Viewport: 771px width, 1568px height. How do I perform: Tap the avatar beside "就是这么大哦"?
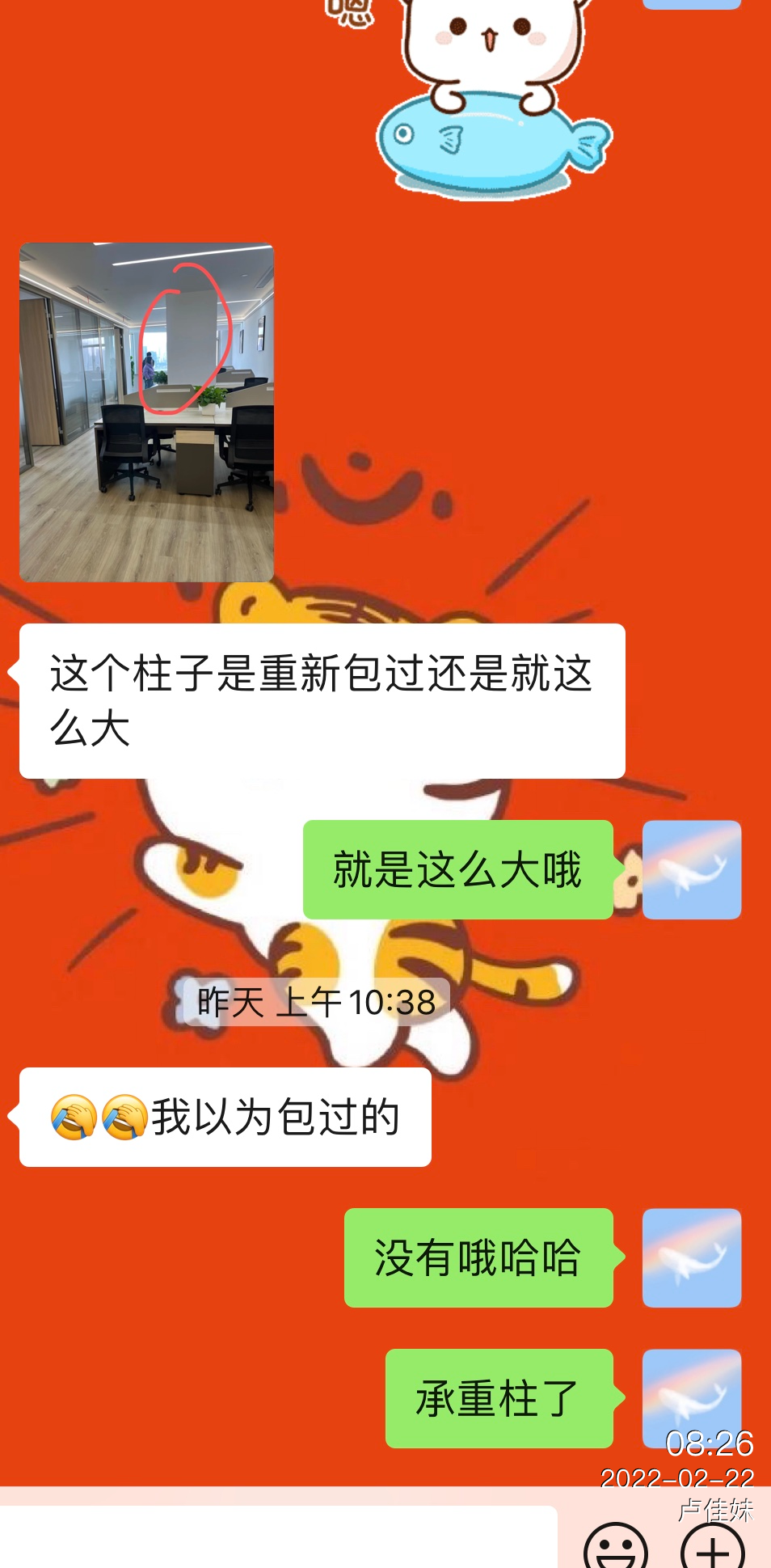691,869
